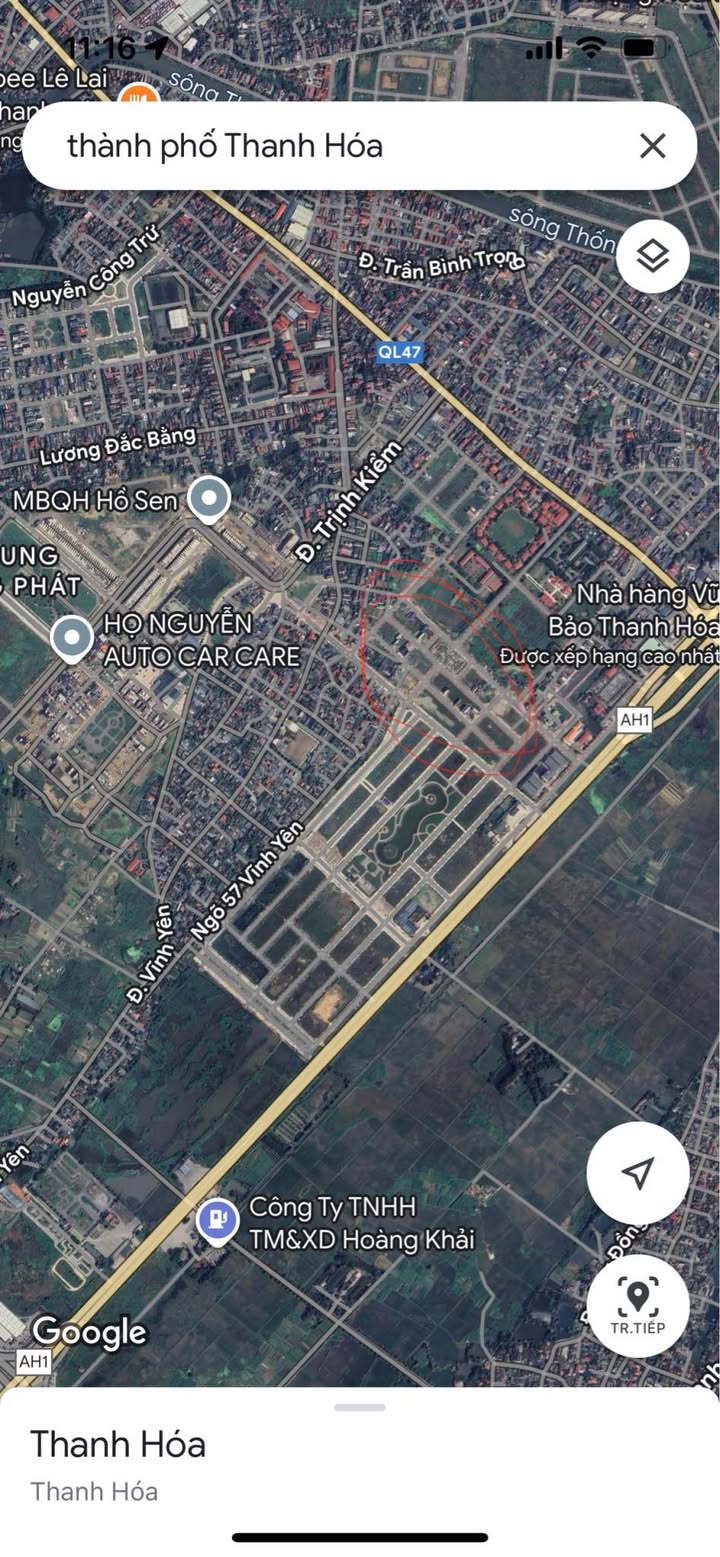Expand the Thanh Hóa info sheet handle
Image resolution: width=720 pixels, height=1557 pixels.
360,1407
